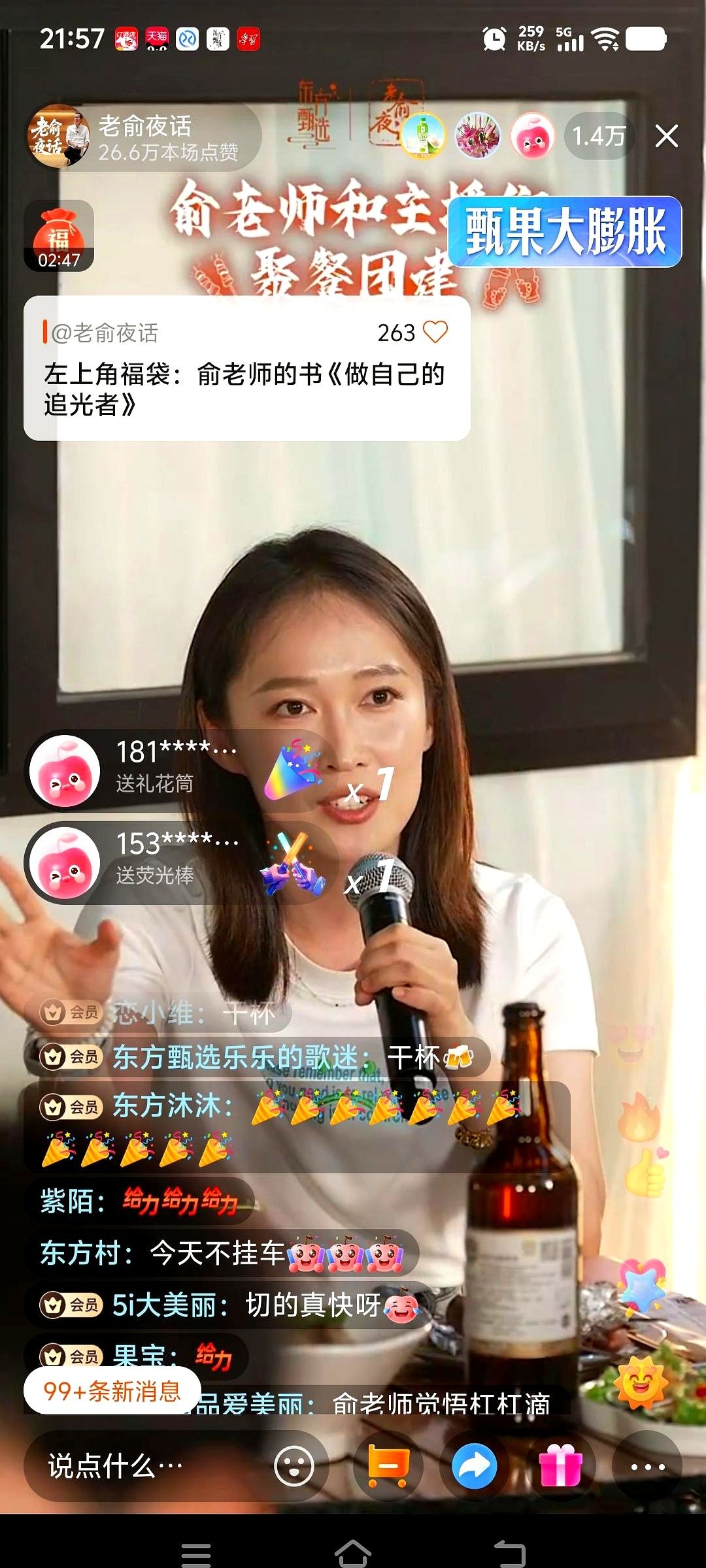The image size is (706, 1568).
Task: Open the emoji picker
Action: coord(294,1467)
